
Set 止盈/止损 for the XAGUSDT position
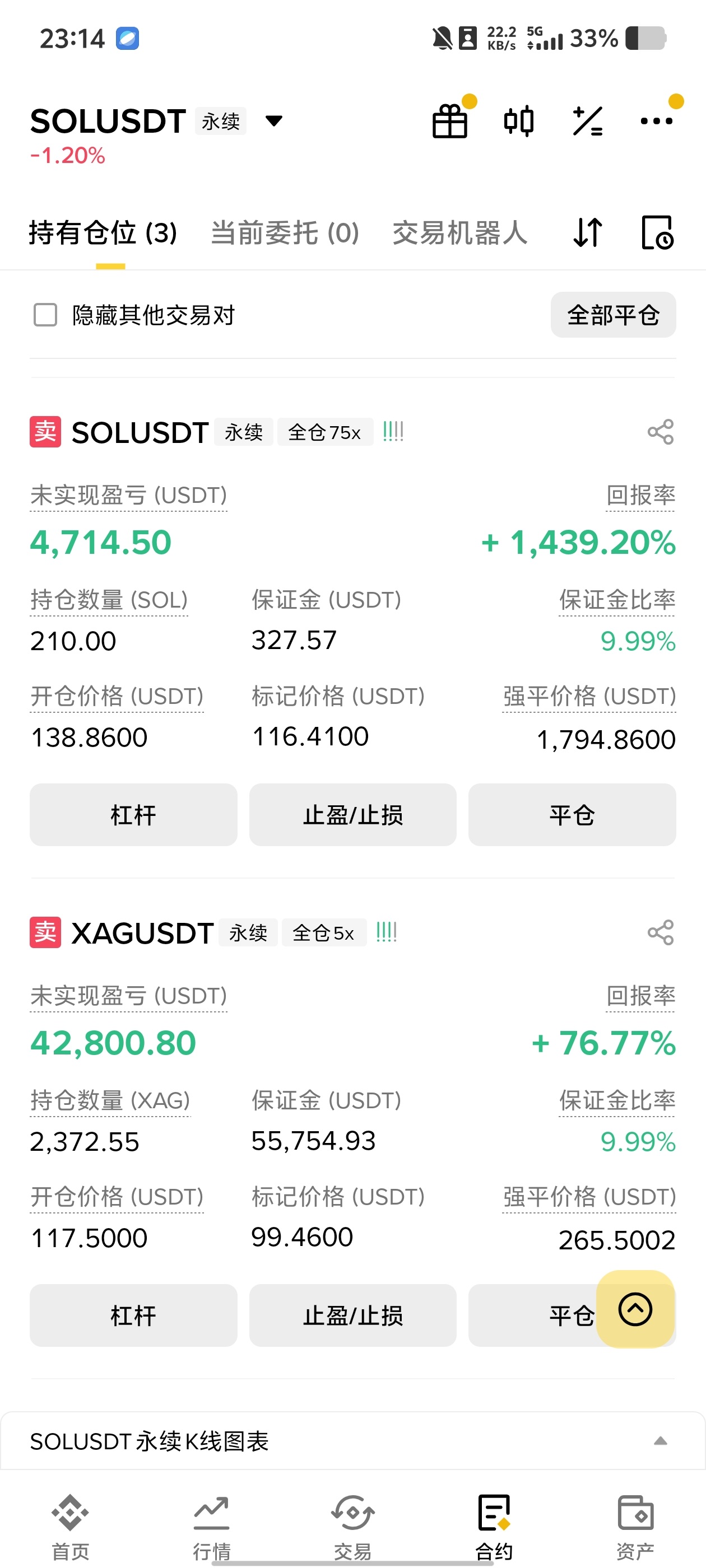point(352,1315)
